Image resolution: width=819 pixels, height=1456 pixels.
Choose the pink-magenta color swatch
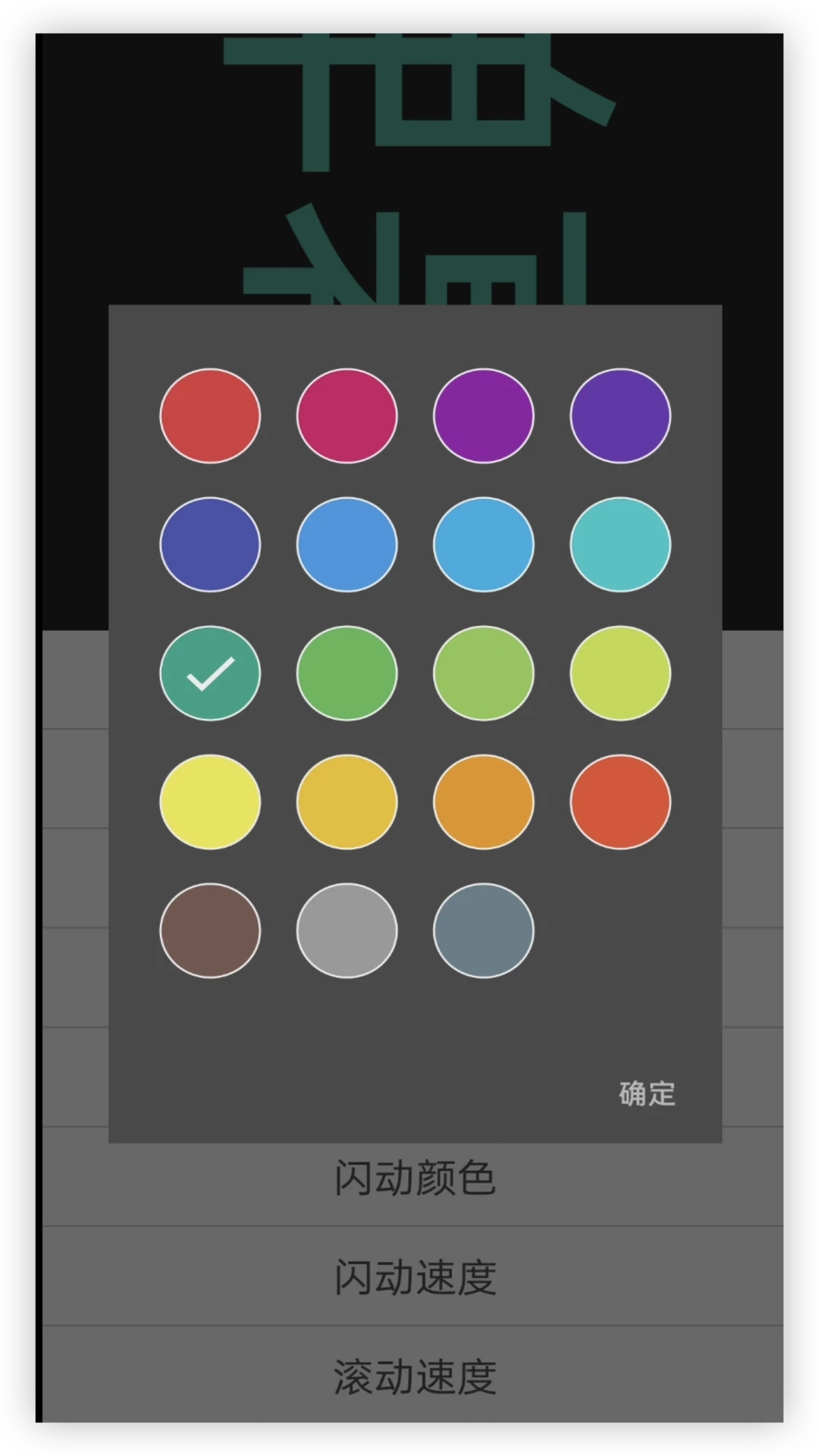(x=347, y=416)
